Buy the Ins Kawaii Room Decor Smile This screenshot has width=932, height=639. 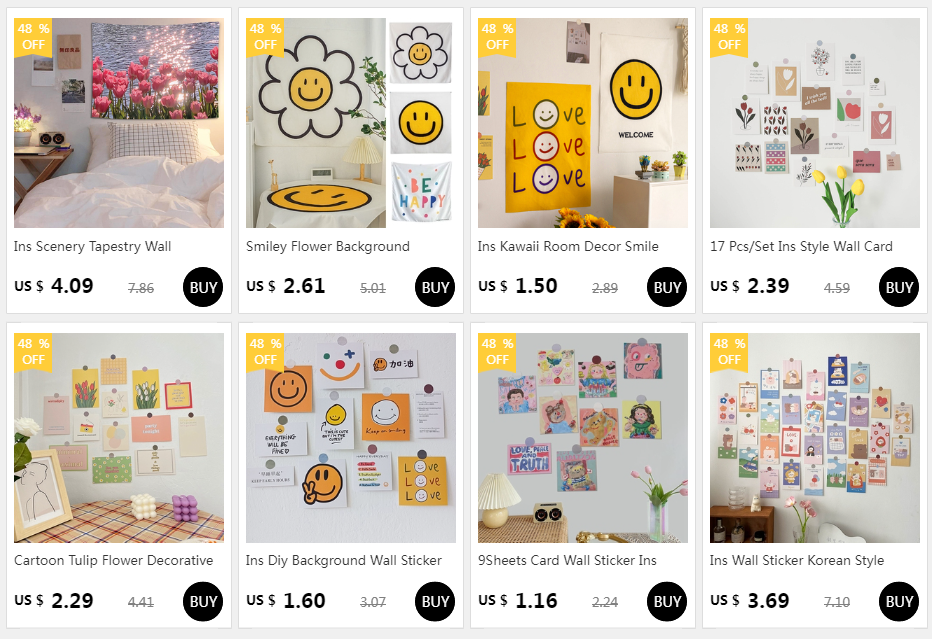pyautogui.click(x=667, y=287)
